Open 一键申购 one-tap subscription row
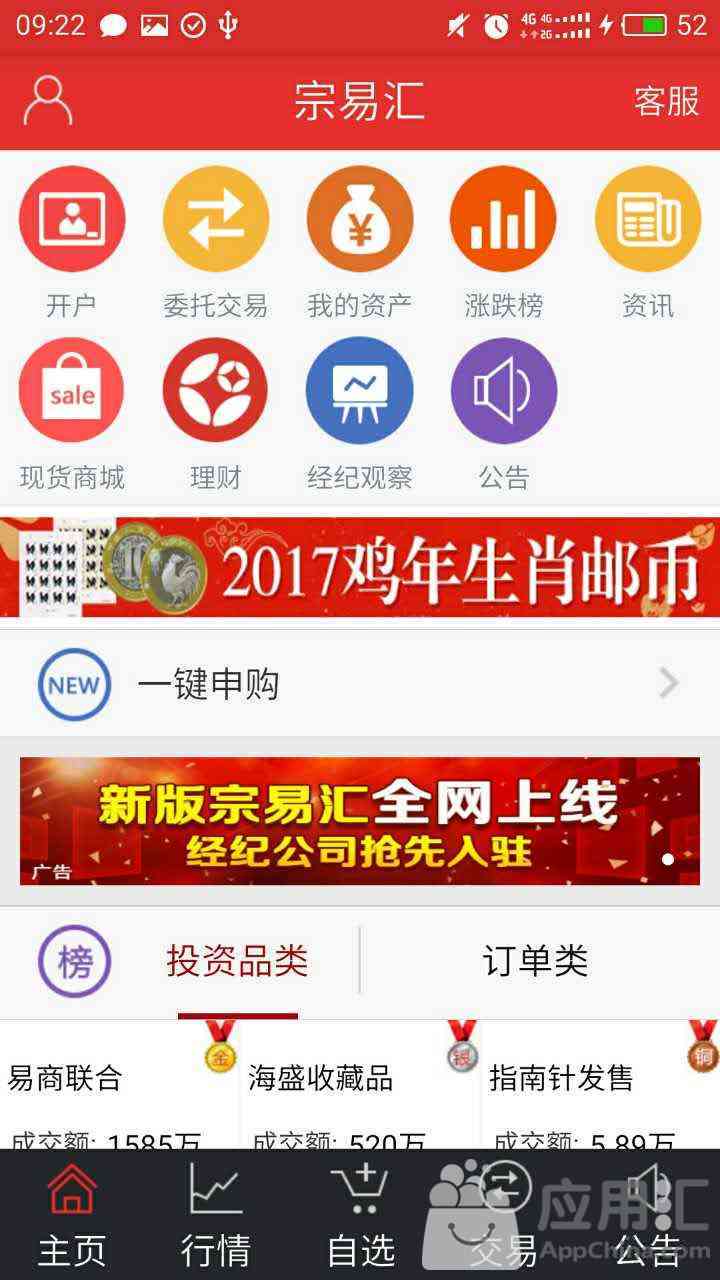720x1280 pixels. click(x=360, y=685)
